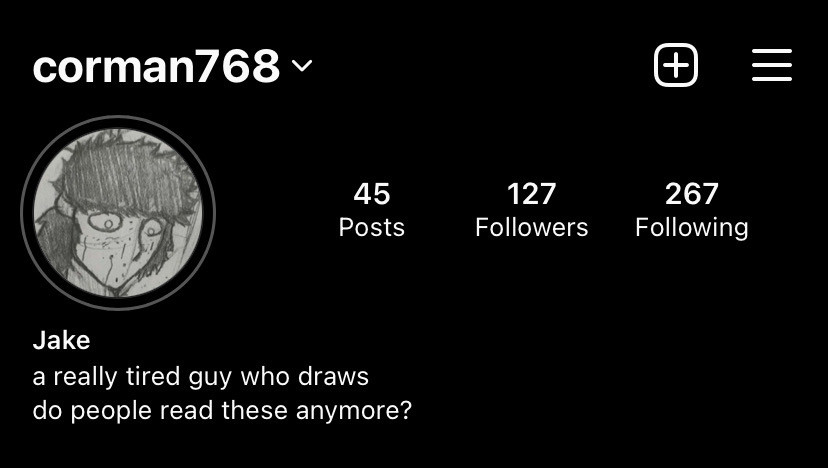This screenshot has width=828, height=468.
Task: Open the hamburger menu
Action: (771, 67)
